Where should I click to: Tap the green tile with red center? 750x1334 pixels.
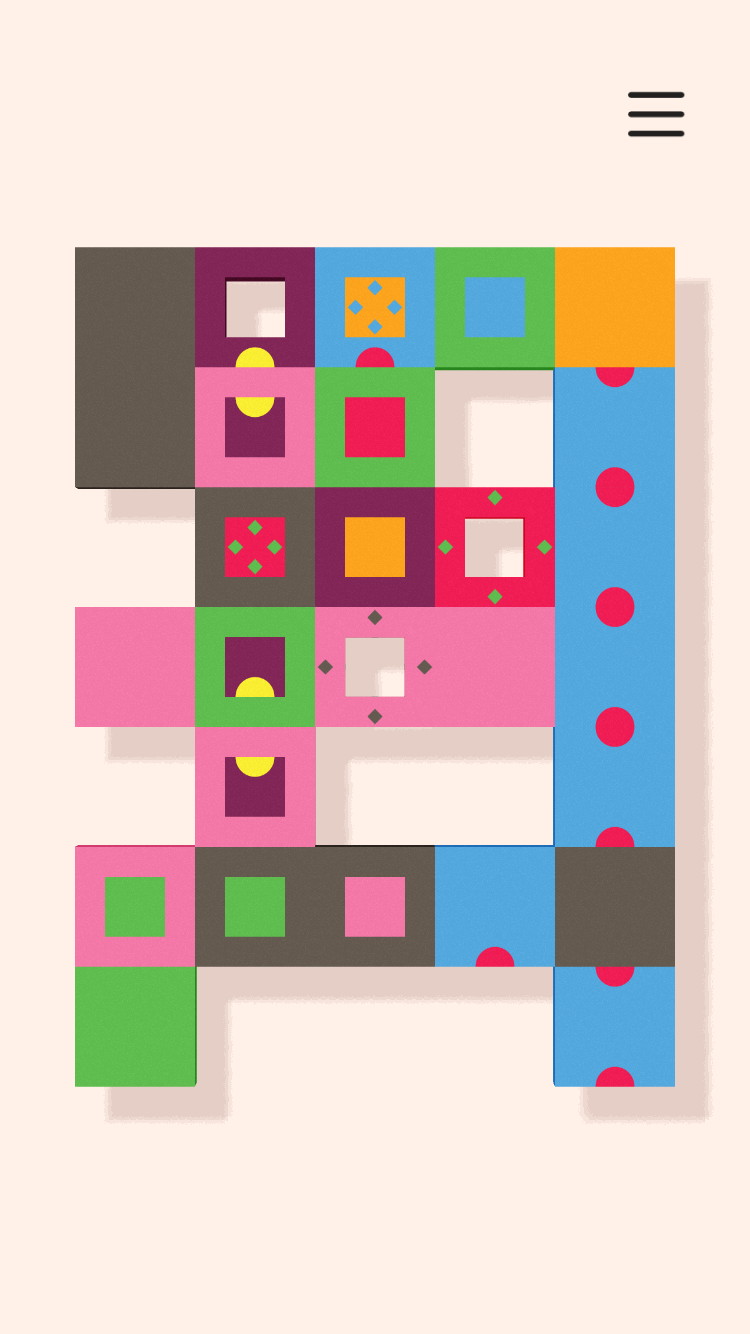[375, 427]
